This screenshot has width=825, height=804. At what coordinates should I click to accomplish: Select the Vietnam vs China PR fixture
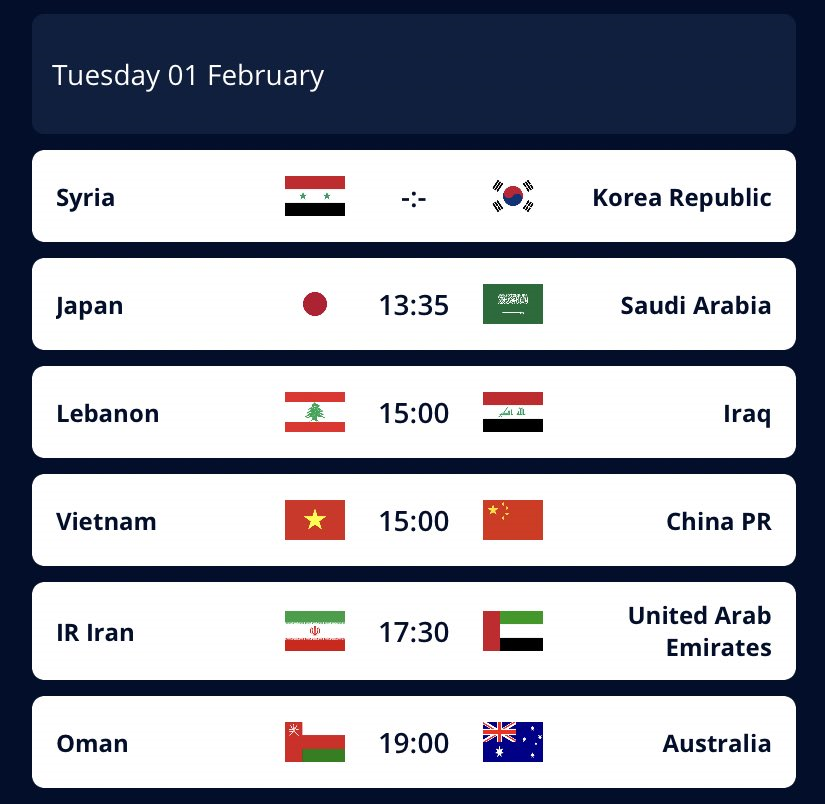(413, 521)
